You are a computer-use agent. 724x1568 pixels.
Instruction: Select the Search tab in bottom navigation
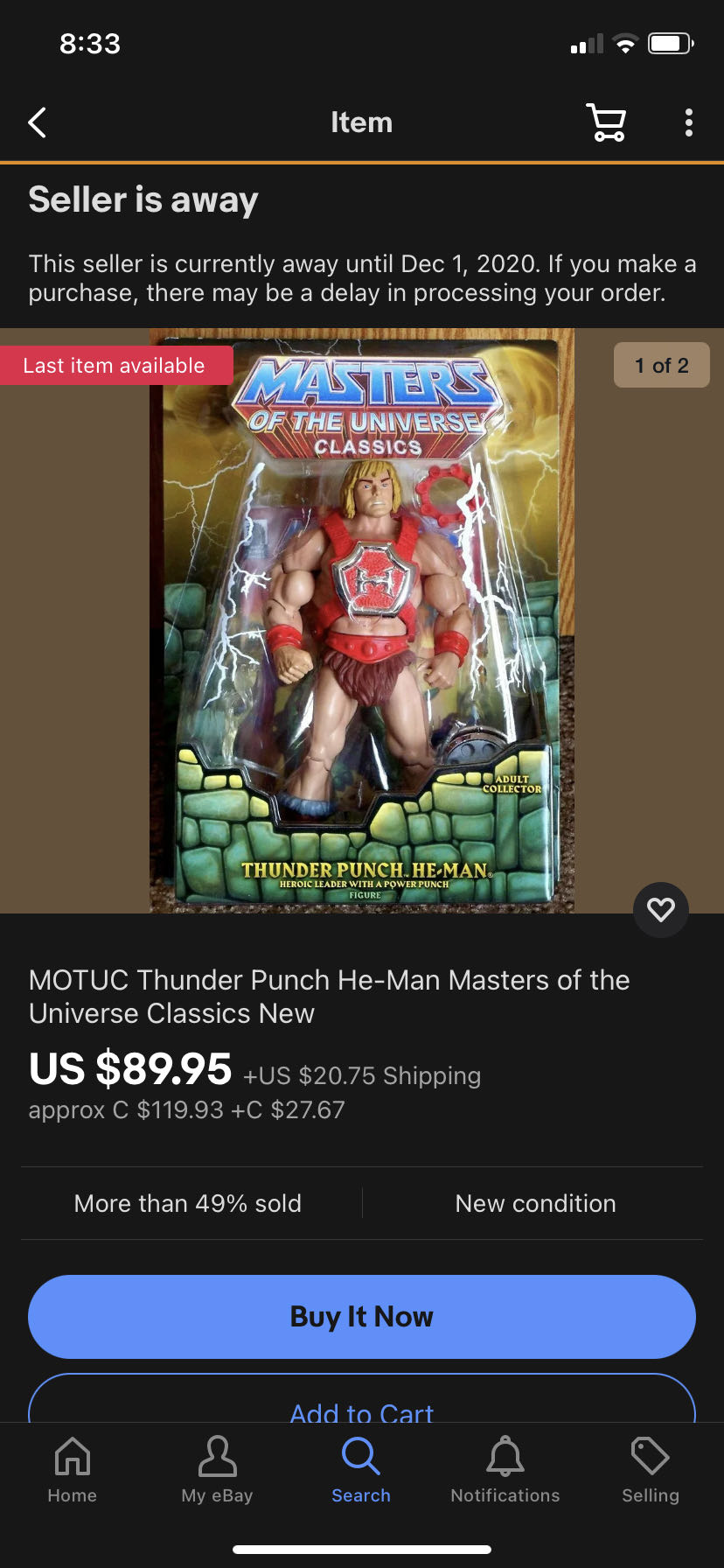[361, 1470]
